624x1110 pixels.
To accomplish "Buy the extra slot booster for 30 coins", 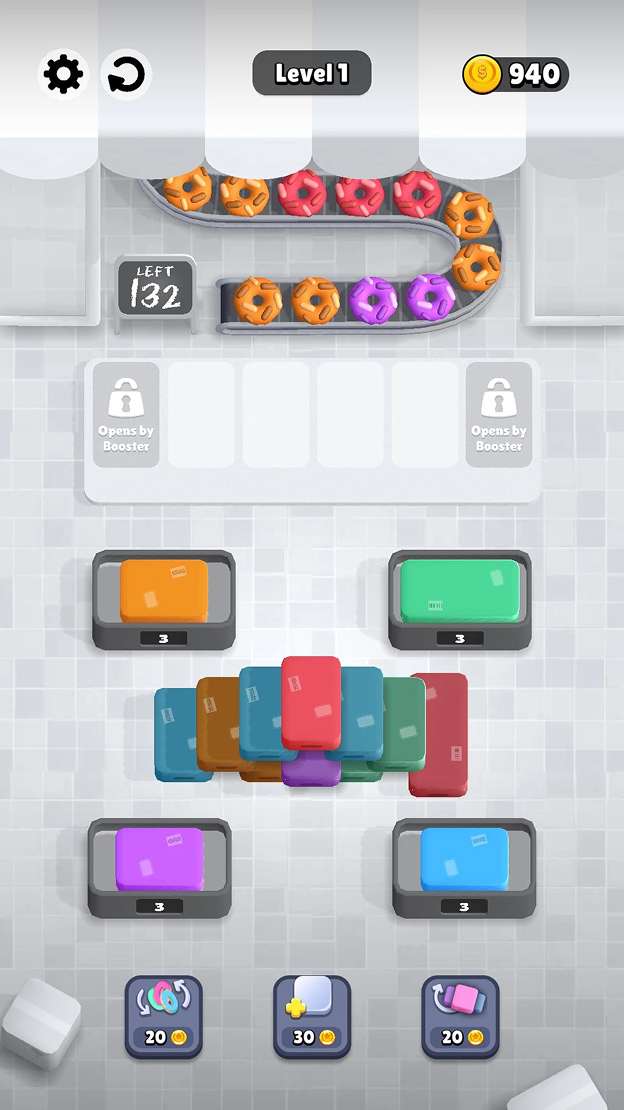I will 312,1016.
